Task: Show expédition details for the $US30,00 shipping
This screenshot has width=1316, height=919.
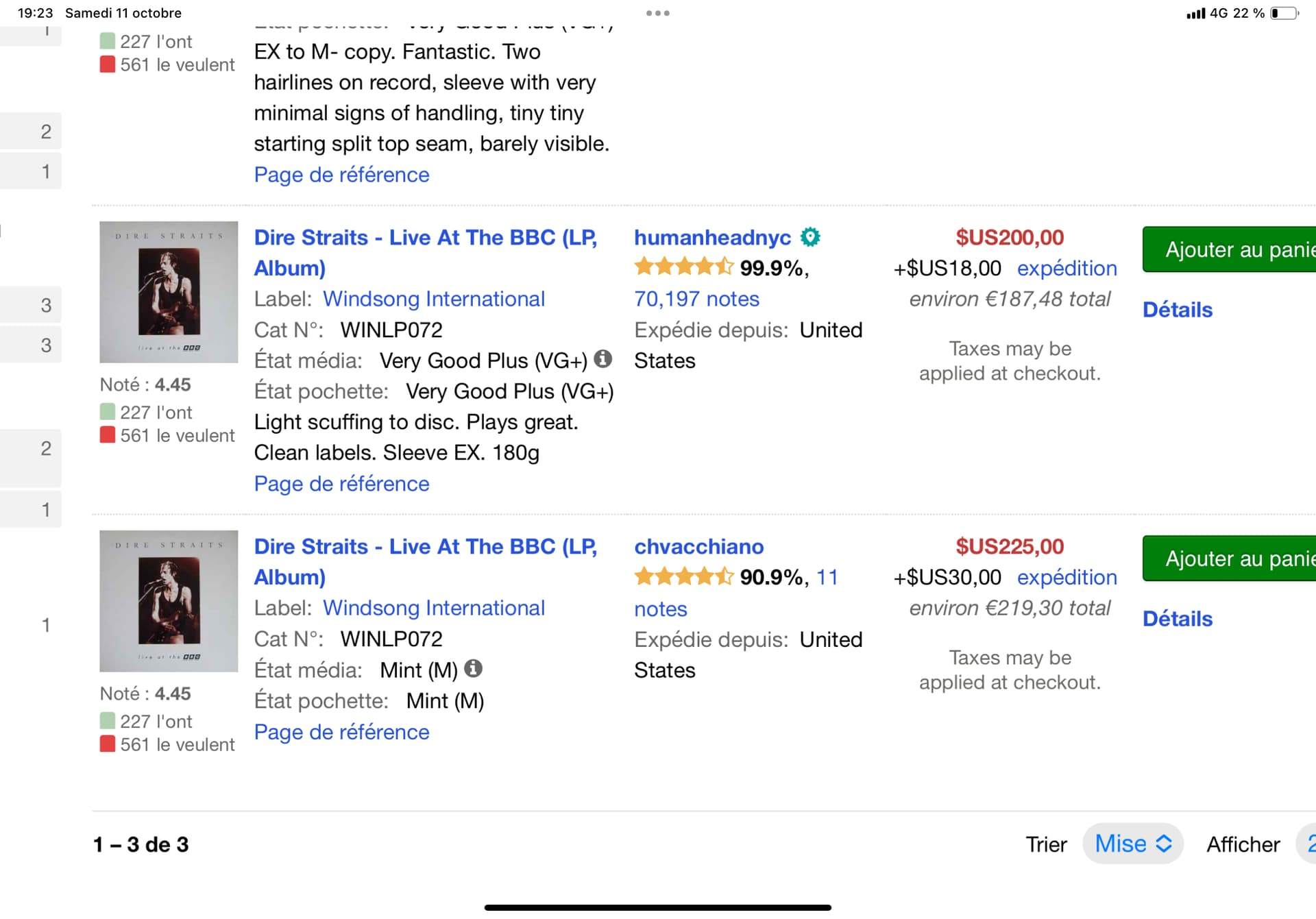Action: [x=1067, y=578]
